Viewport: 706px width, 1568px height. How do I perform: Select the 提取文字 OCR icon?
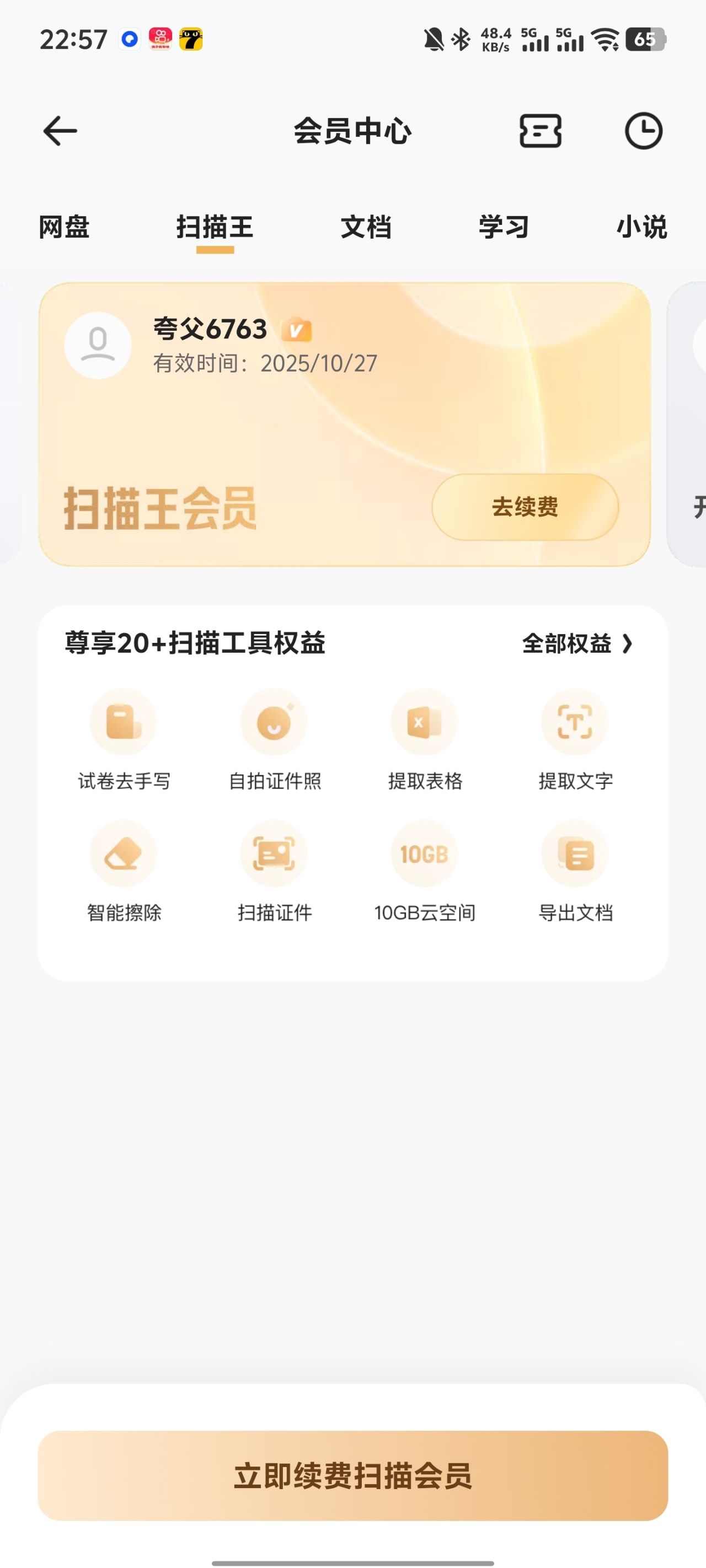pos(575,722)
